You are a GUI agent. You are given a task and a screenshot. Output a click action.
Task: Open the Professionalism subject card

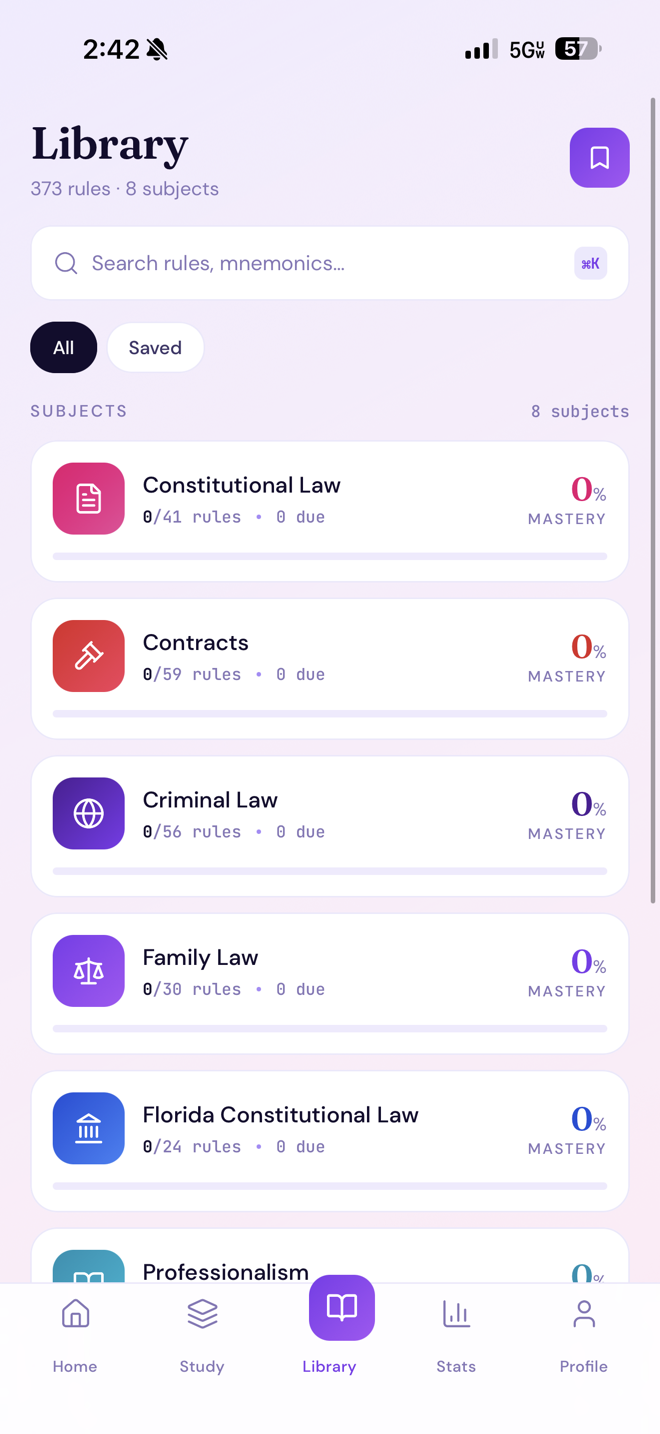click(330, 1256)
